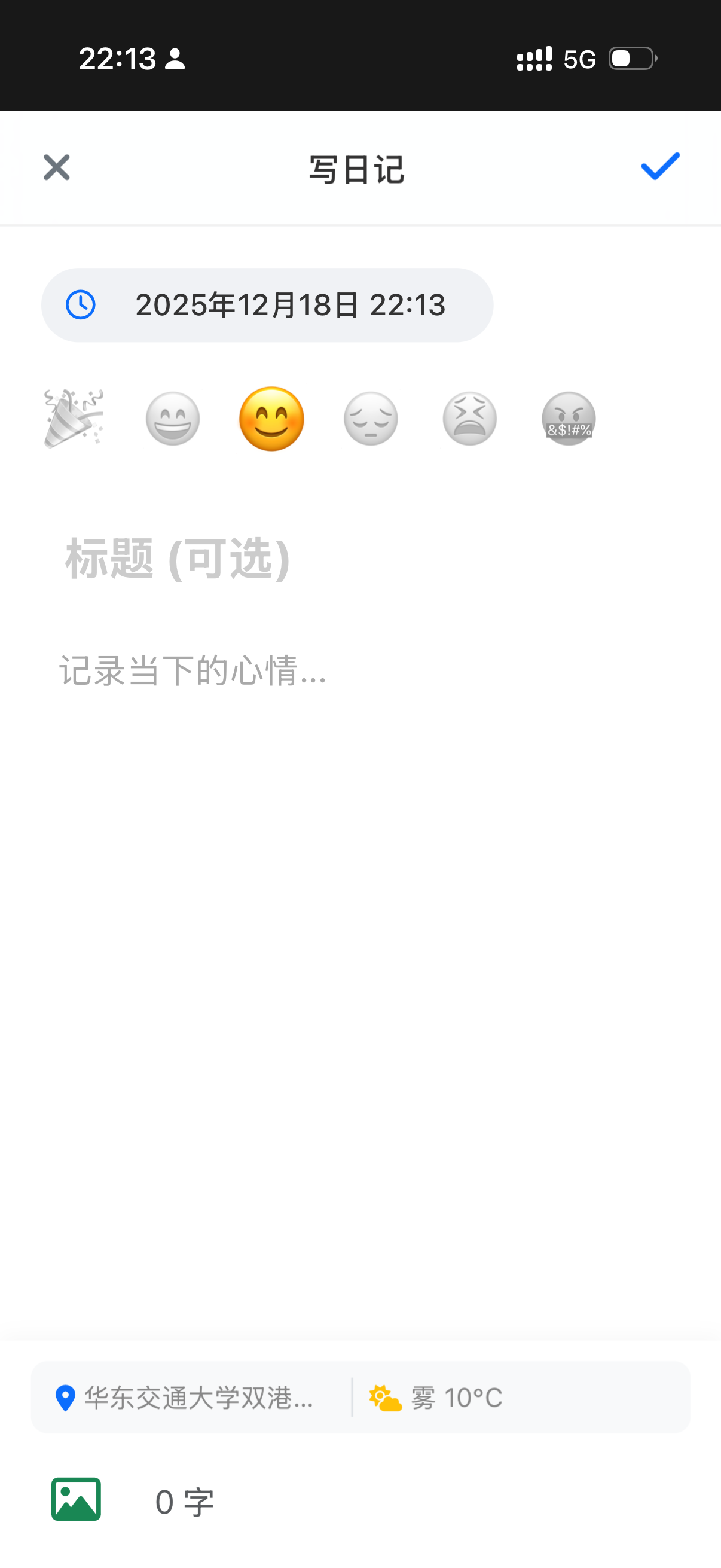Screen dimensions: 721x1568
Task: Select the cursing 🤬 mood emoji
Action: click(x=568, y=418)
